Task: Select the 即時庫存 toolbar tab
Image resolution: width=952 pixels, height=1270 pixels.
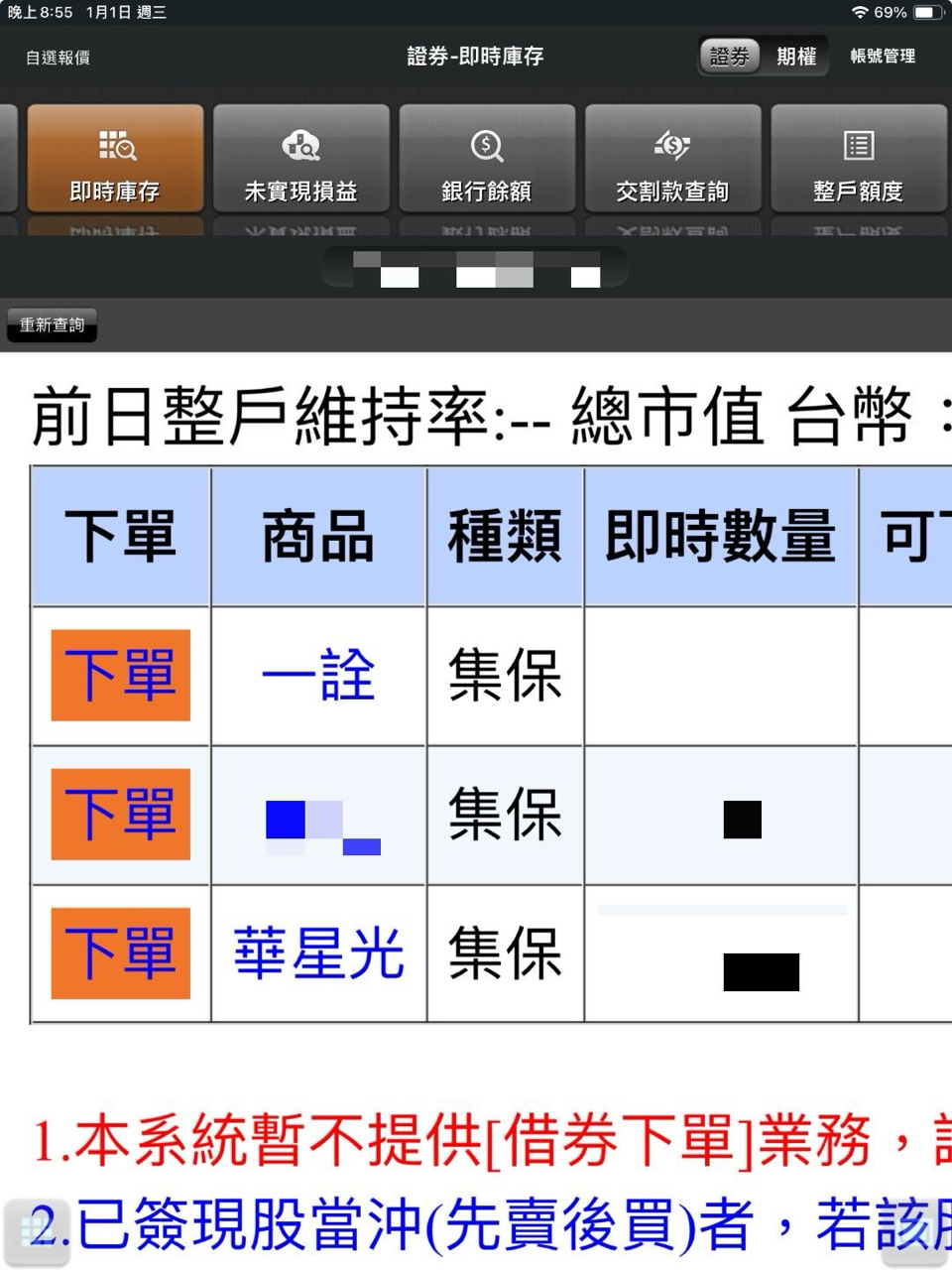Action: coord(115,159)
